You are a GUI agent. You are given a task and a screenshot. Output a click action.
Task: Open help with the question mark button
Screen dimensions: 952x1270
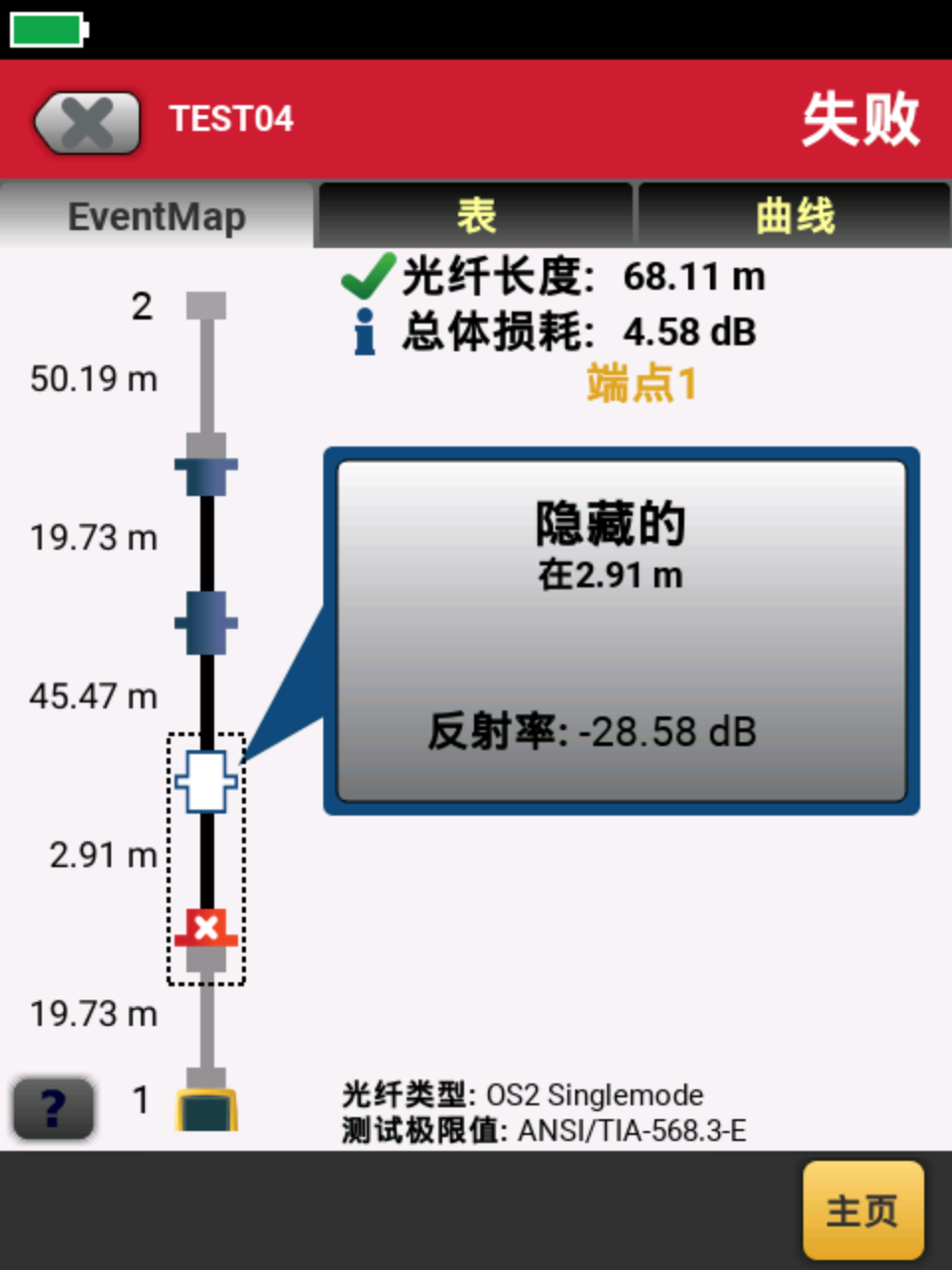point(54,1107)
